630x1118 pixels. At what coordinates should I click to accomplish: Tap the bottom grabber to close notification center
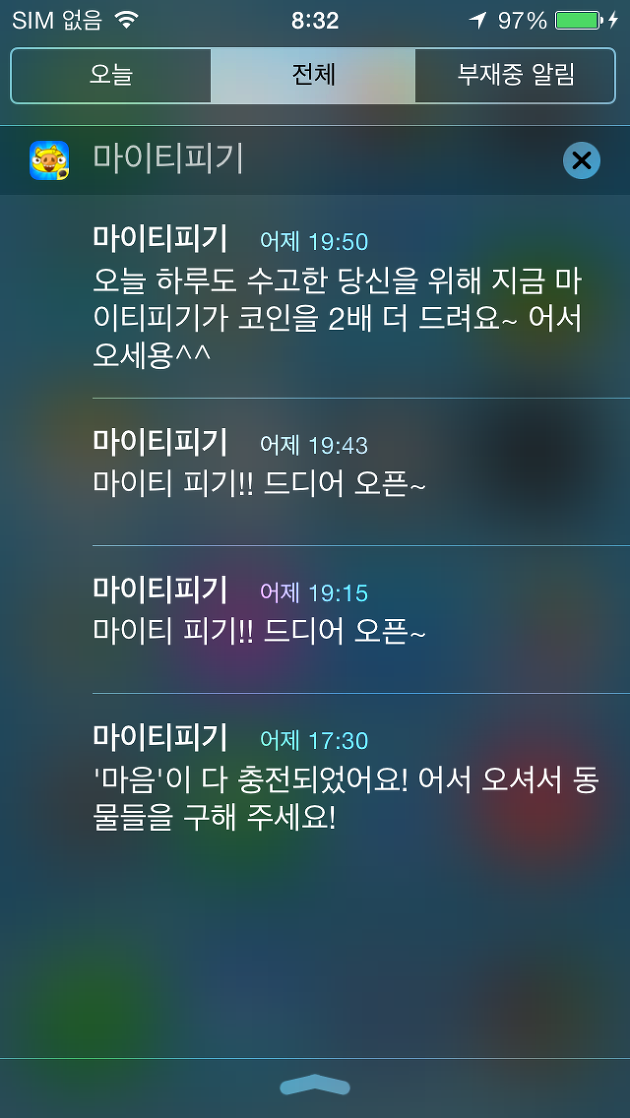315,1085
